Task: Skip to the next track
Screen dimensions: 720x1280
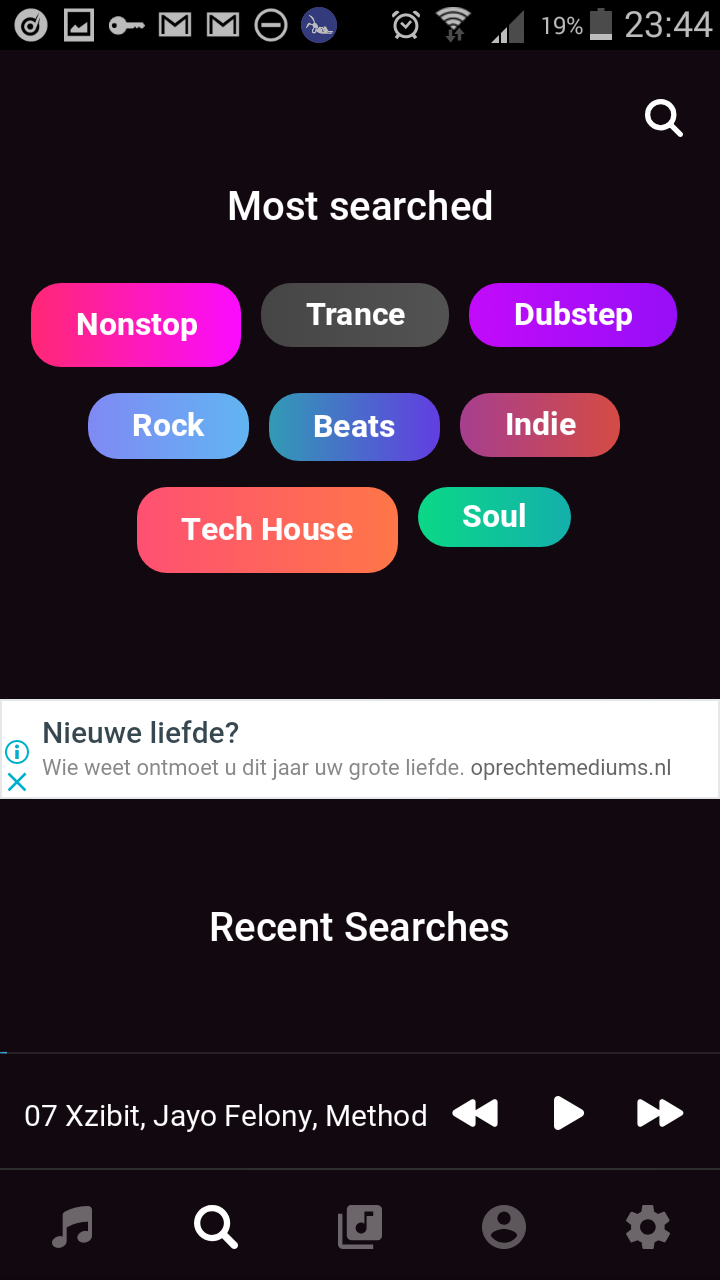Action: 660,1113
